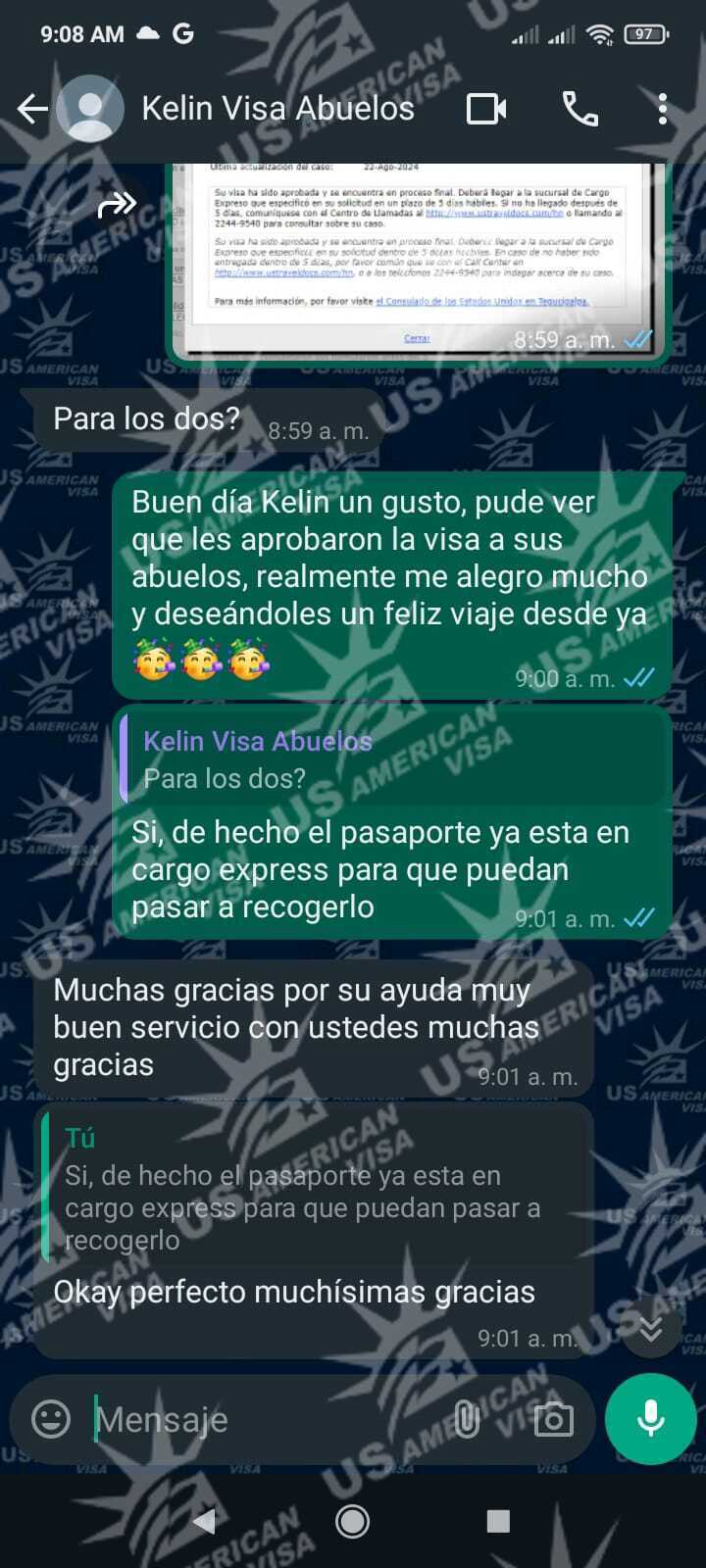Go to the home screen
Screen dimensions: 706x1568
point(353,1521)
